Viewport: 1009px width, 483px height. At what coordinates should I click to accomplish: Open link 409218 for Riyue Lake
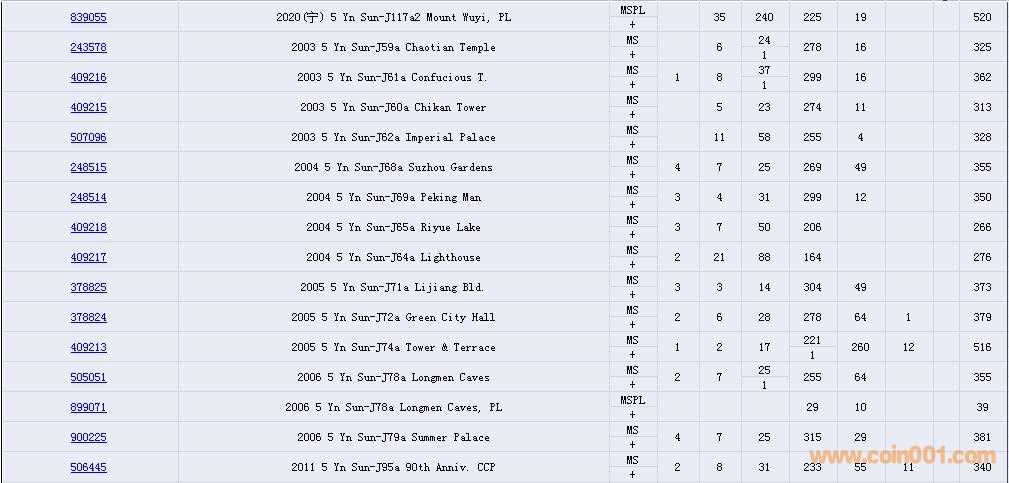coord(88,227)
